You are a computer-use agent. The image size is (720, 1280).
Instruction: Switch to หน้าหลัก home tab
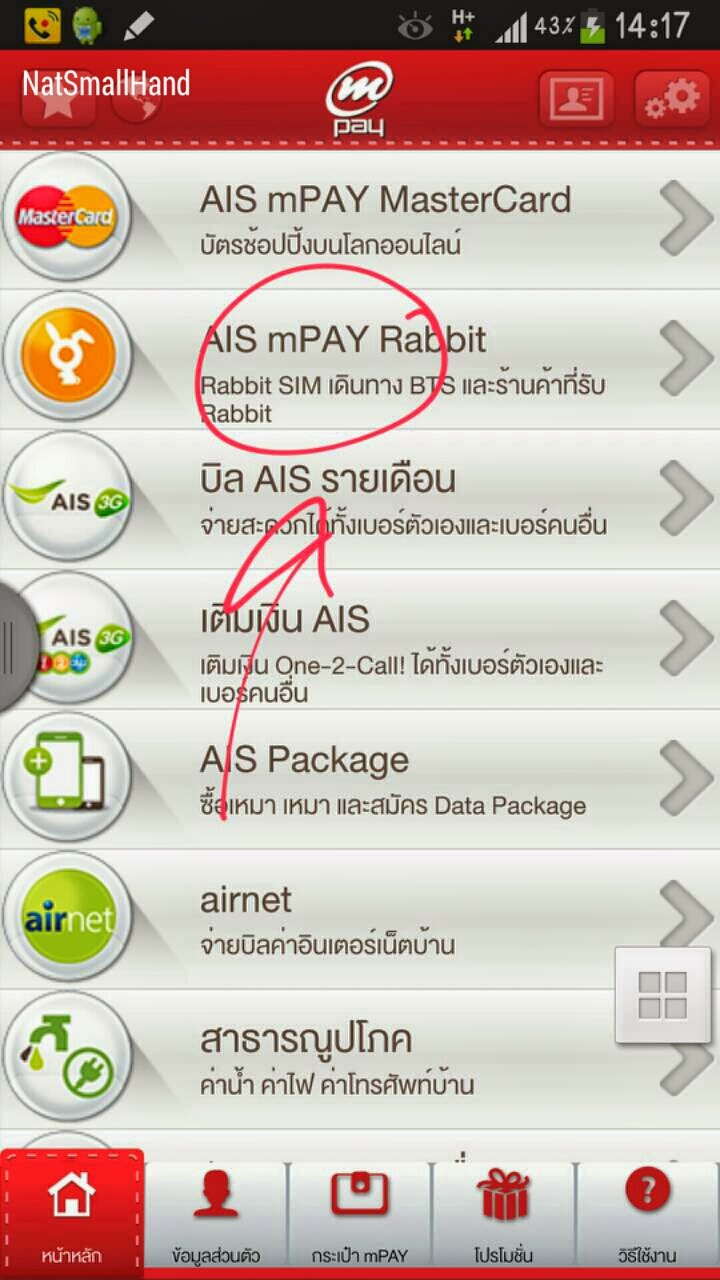(x=72, y=1212)
